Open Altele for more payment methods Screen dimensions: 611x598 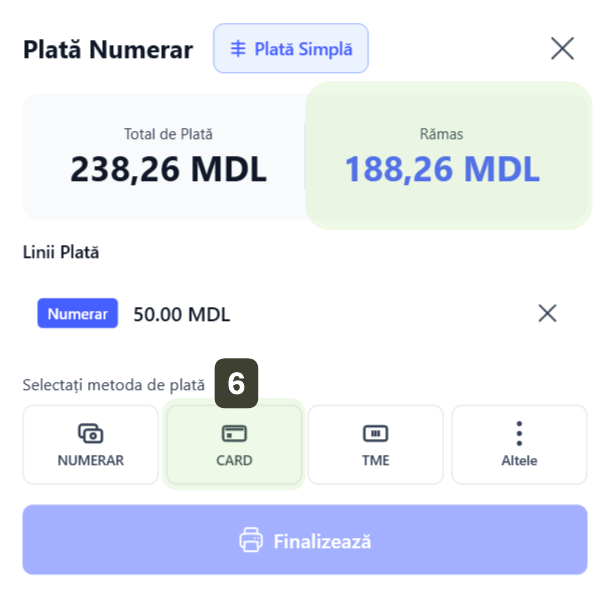coord(519,445)
